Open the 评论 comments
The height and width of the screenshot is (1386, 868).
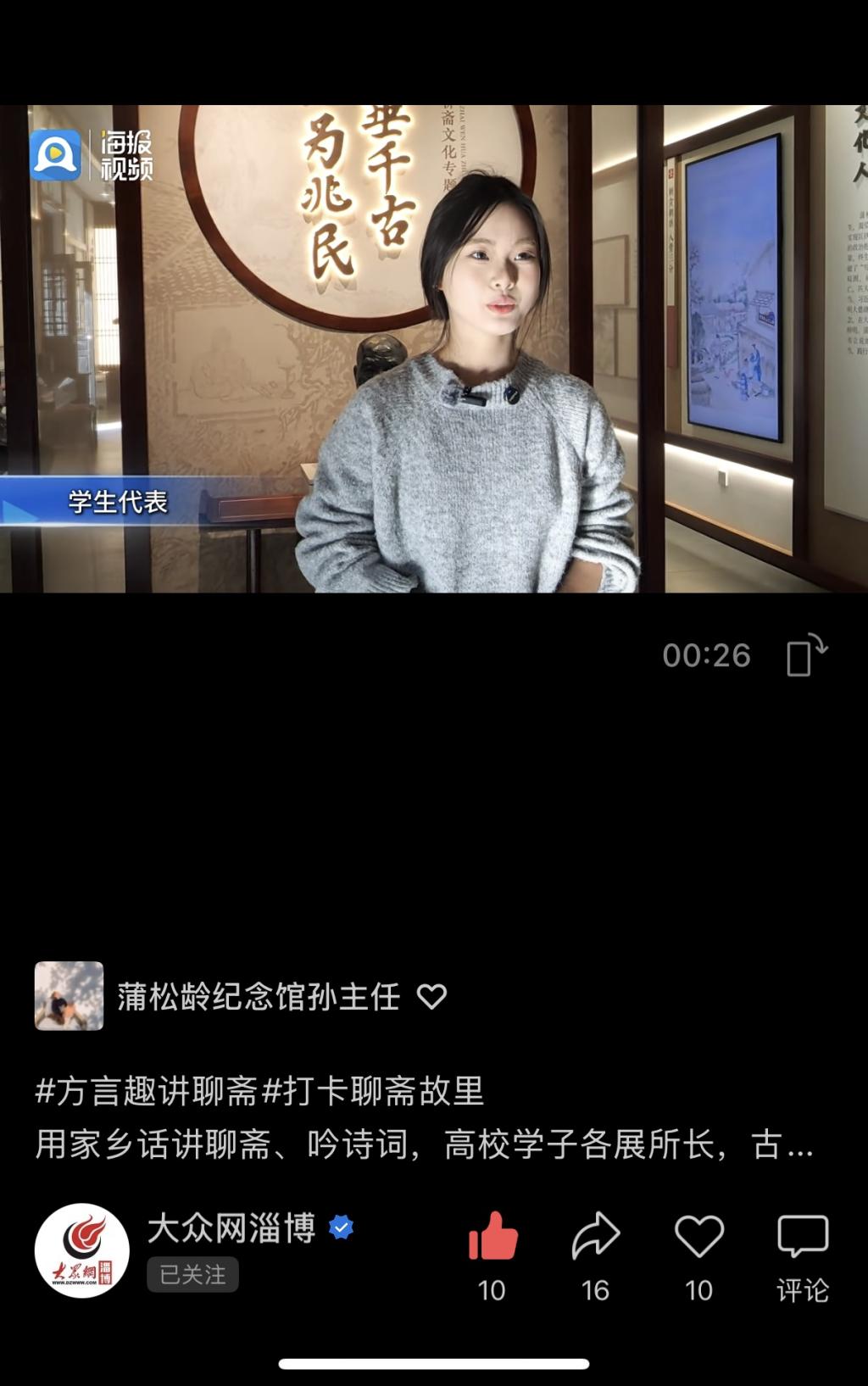pos(802,1238)
